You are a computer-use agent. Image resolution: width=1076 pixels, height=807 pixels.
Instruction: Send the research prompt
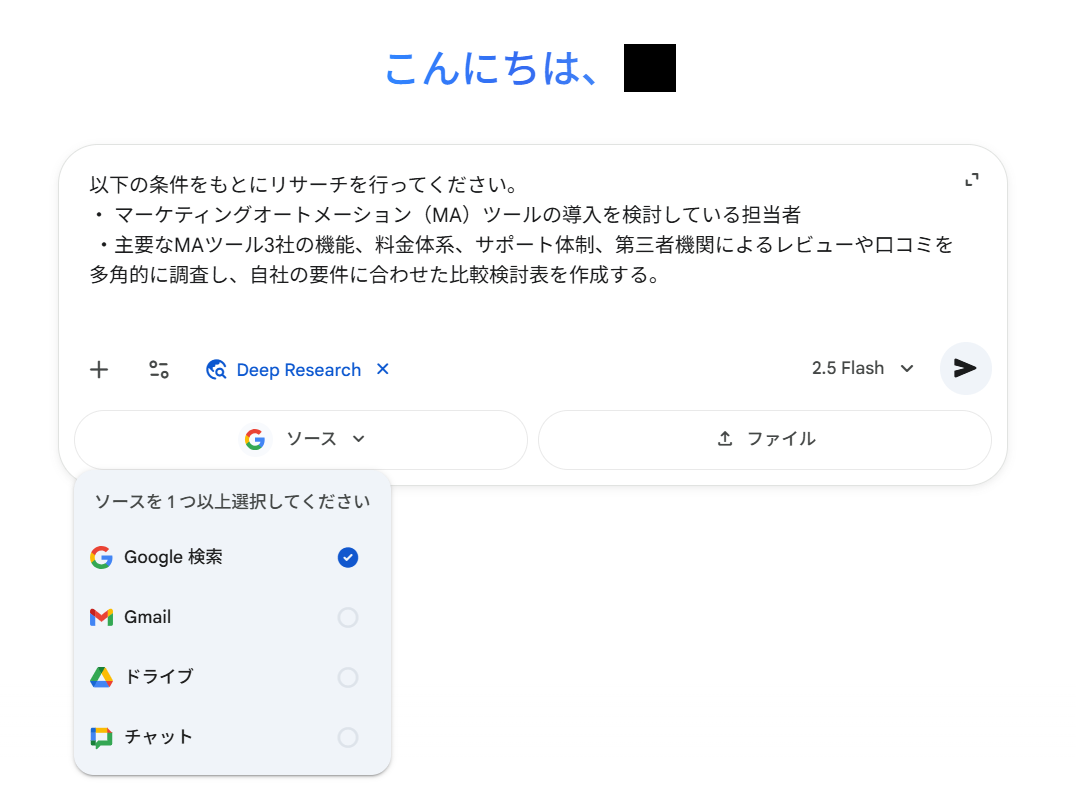(965, 368)
